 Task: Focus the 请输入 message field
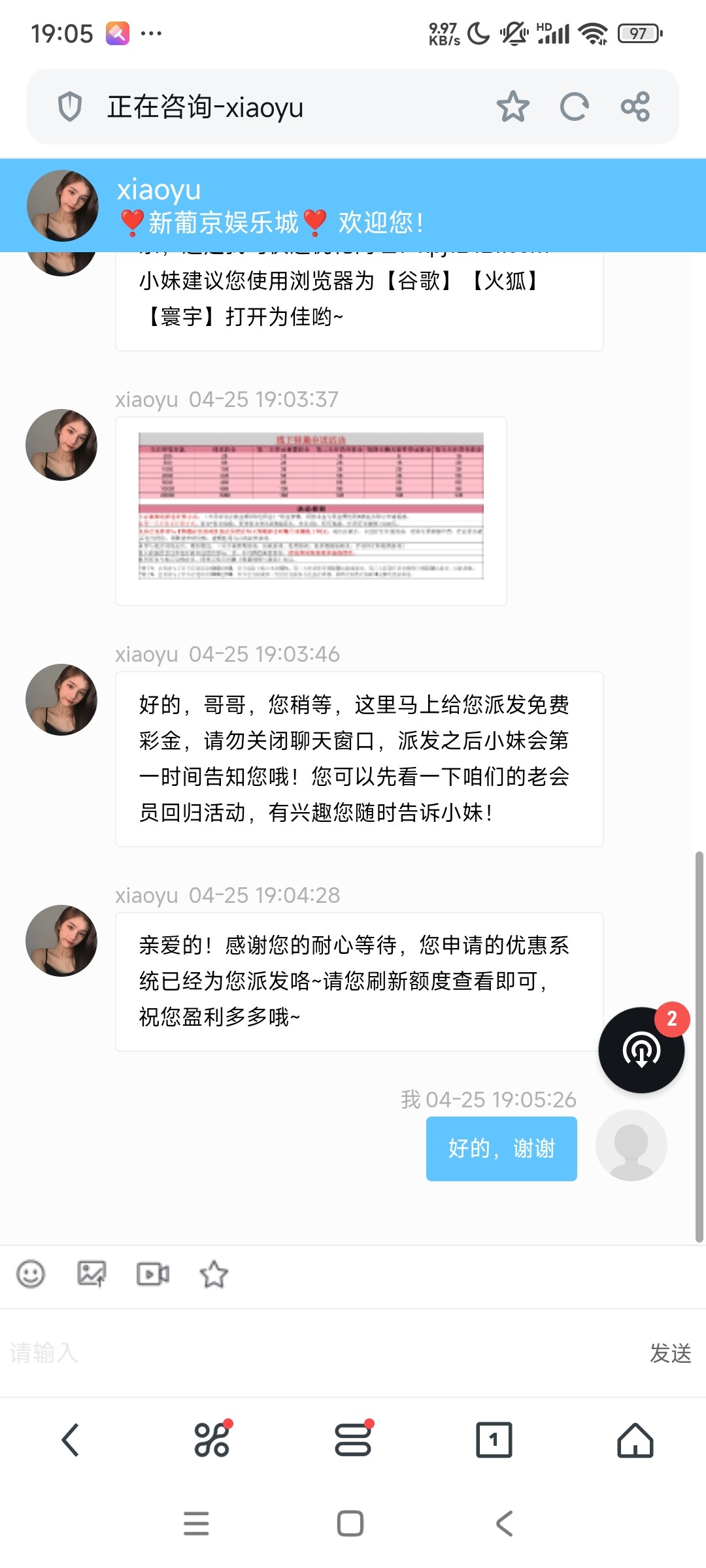click(x=314, y=1353)
